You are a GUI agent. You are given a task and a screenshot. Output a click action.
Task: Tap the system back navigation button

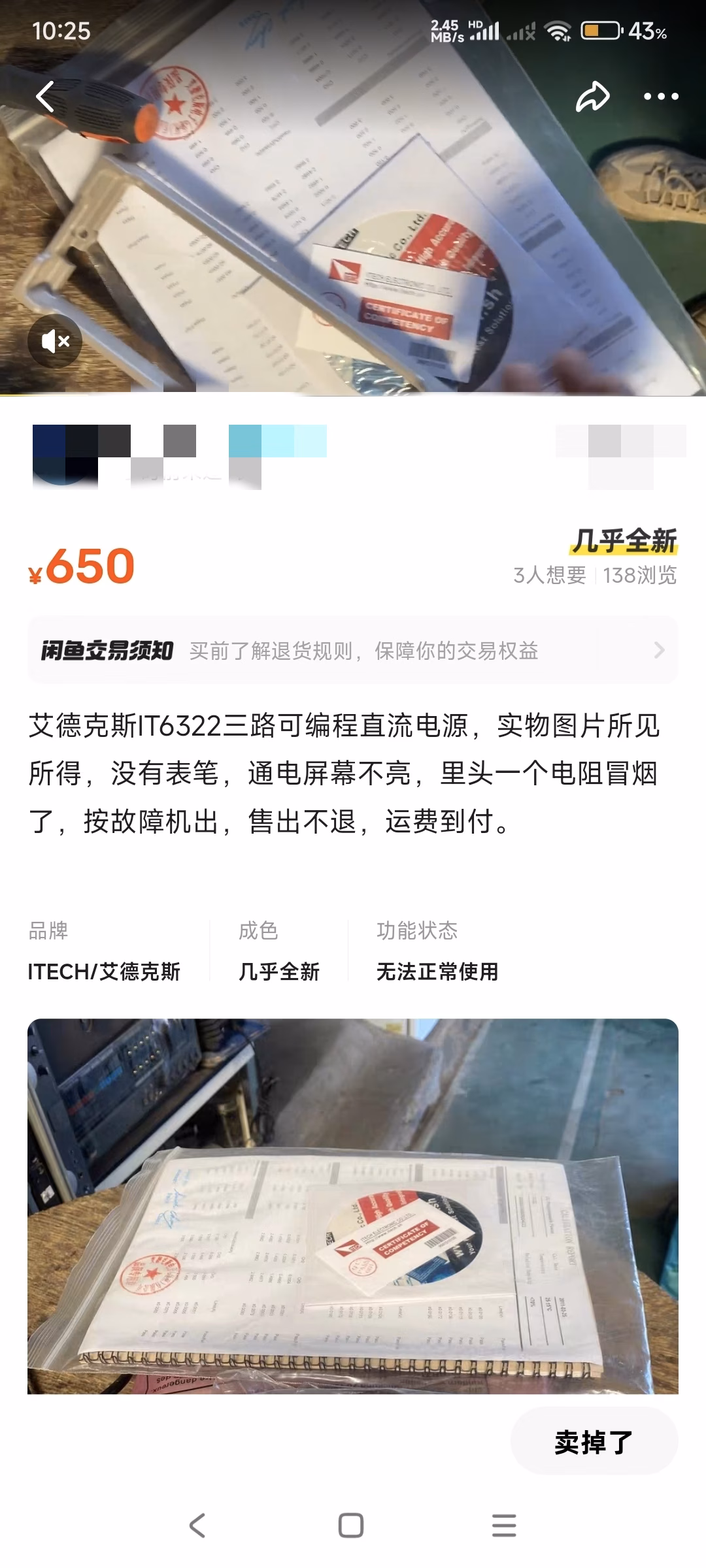tap(197, 1526)
